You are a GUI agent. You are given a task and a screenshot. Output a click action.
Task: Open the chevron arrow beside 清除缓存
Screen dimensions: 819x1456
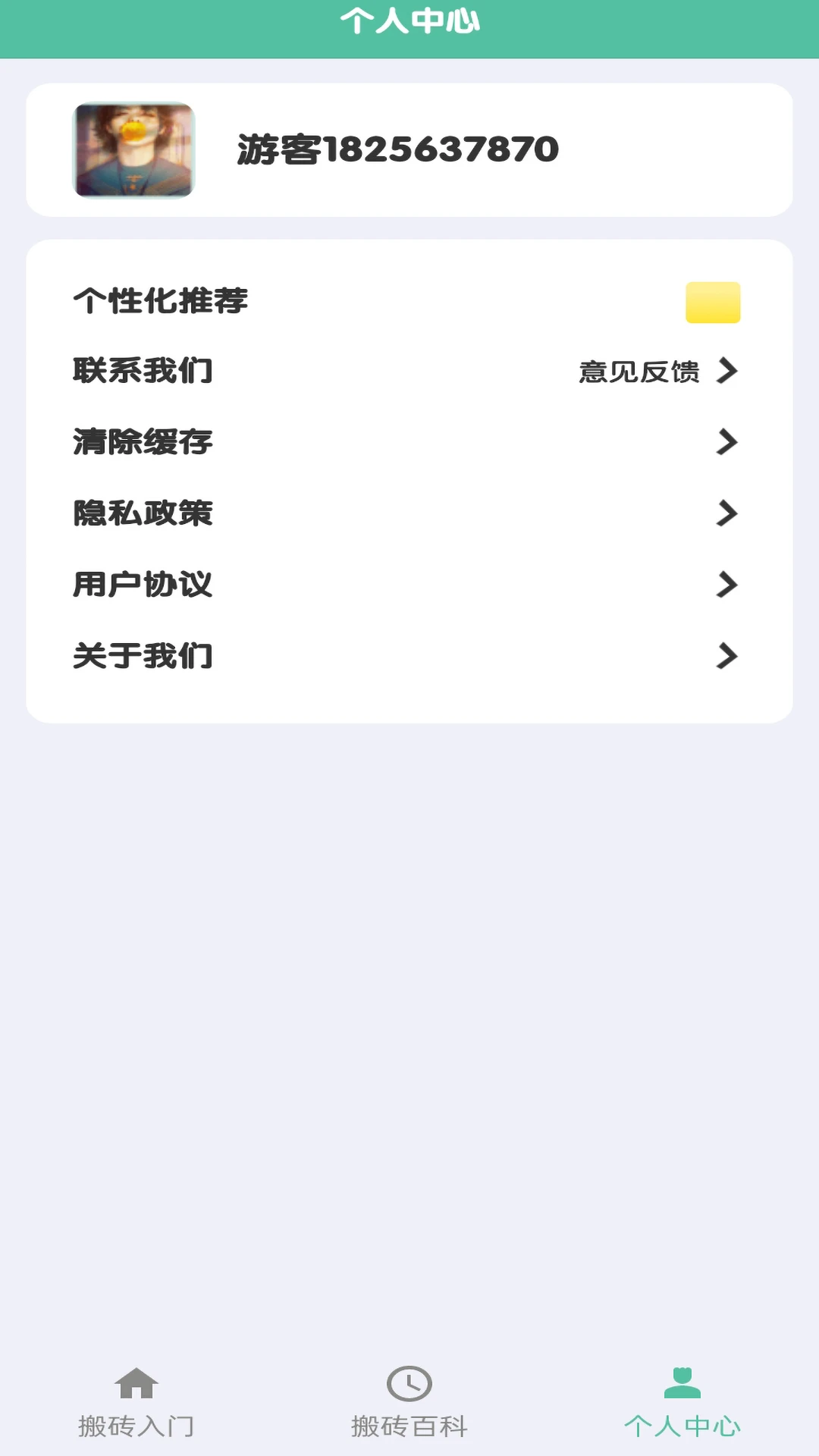point(729,442)
